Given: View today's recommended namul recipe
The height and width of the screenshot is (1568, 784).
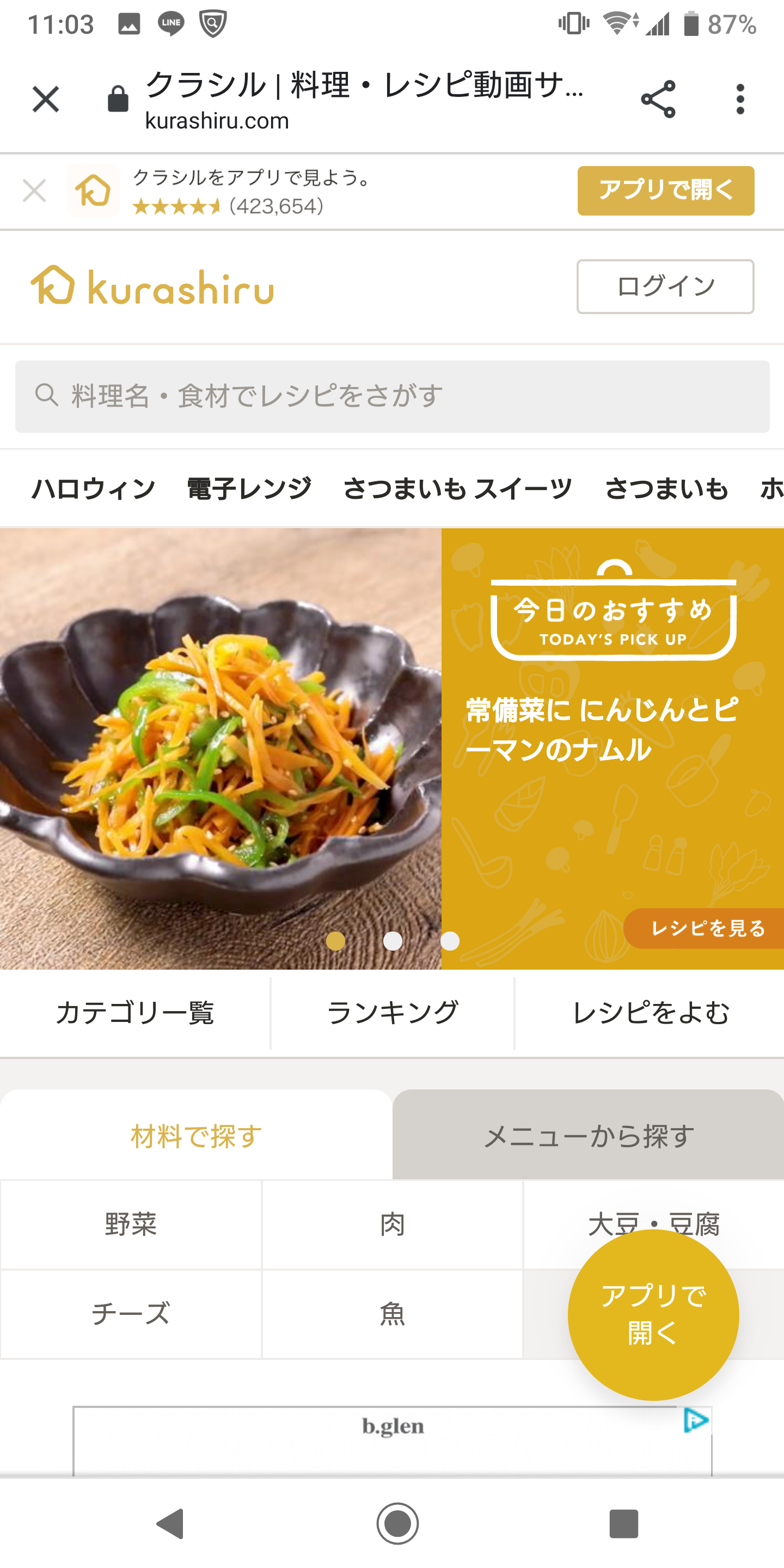Looking at the screenshot, I should click(x=705, y=928).
